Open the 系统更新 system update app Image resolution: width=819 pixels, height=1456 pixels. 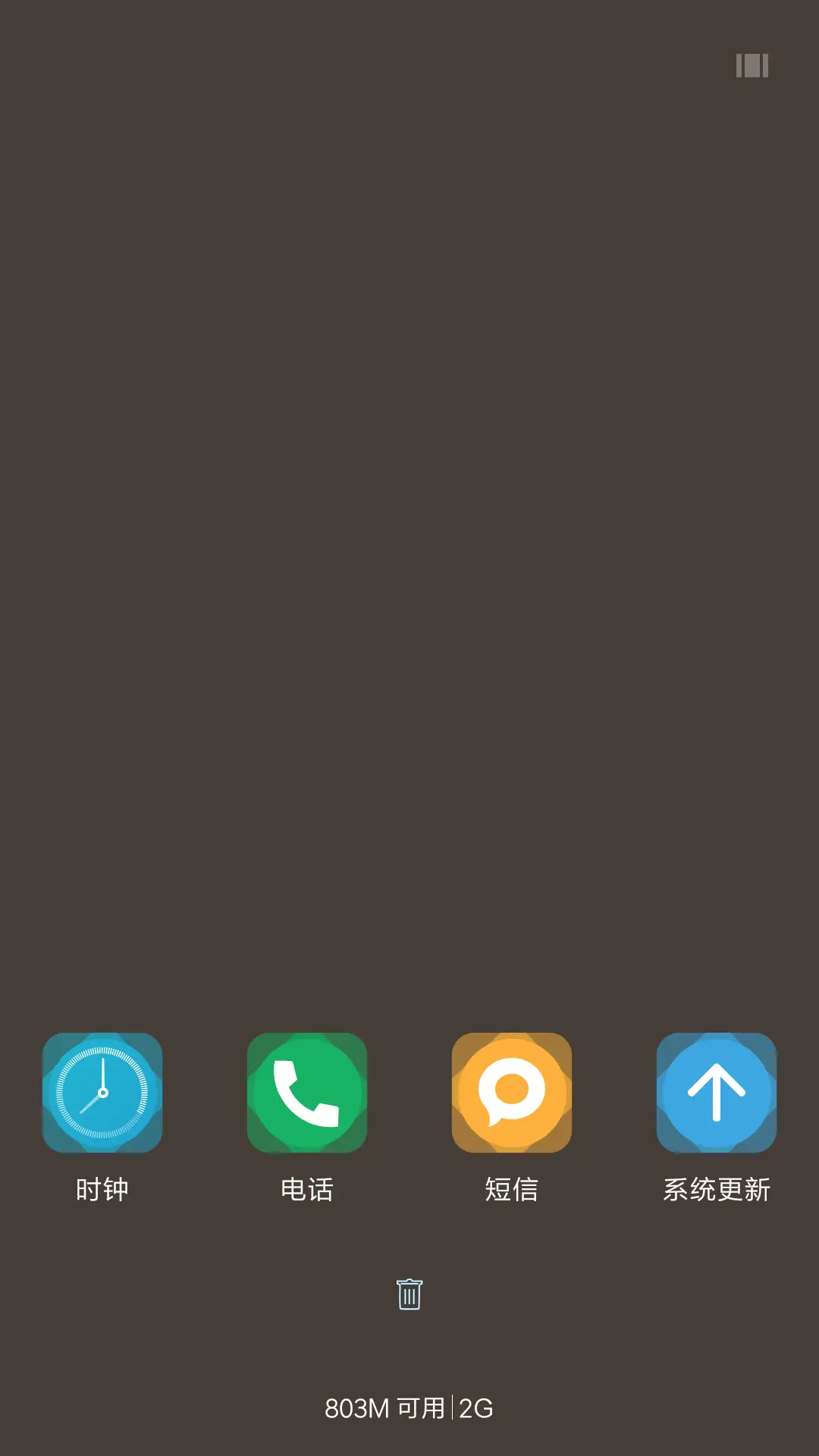click(x=717, y=1093)
